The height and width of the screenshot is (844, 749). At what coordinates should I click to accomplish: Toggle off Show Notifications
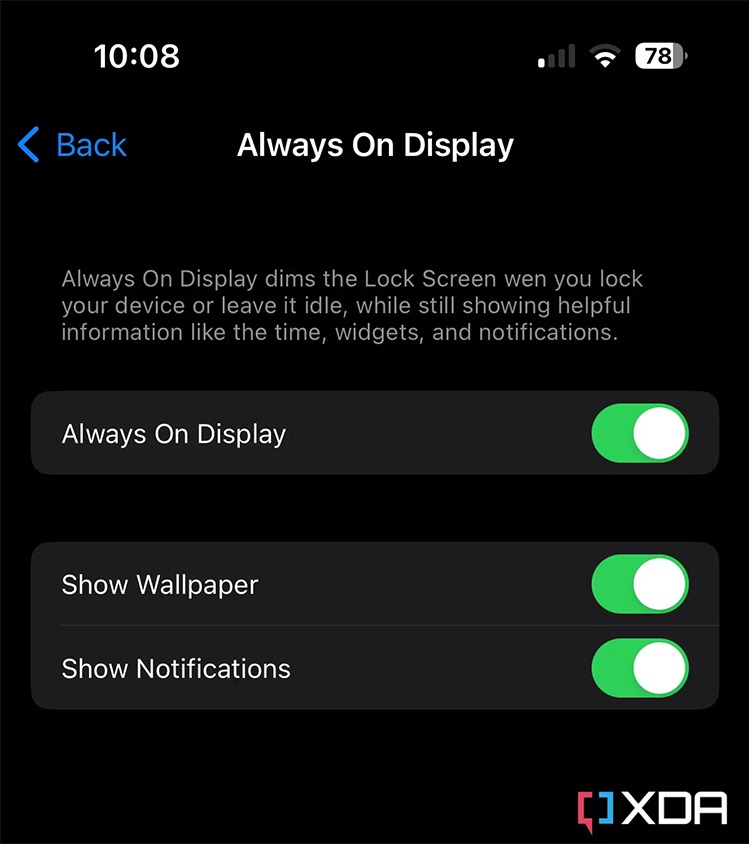pos(640,668)
